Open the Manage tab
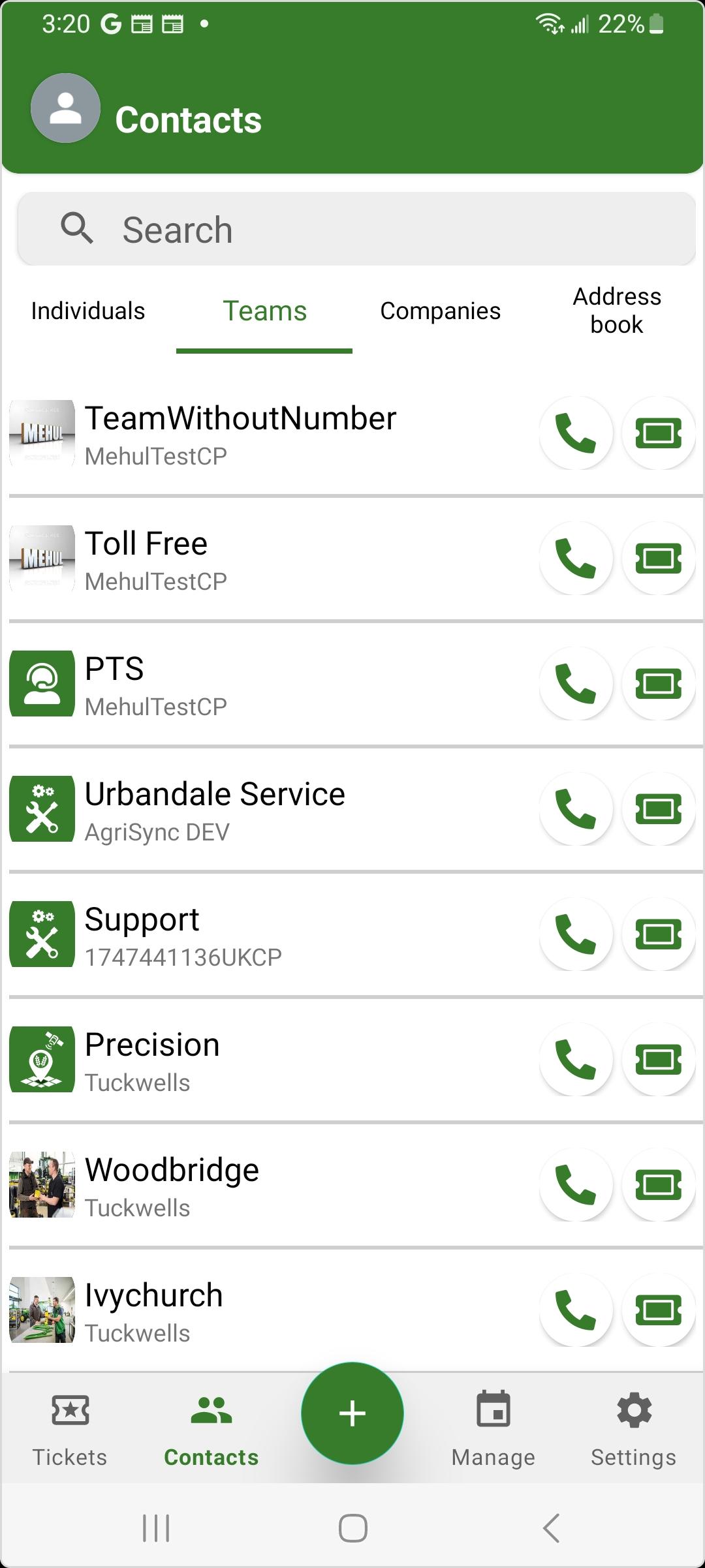This screenshot has height=1568, width=705. [493, 1429]
